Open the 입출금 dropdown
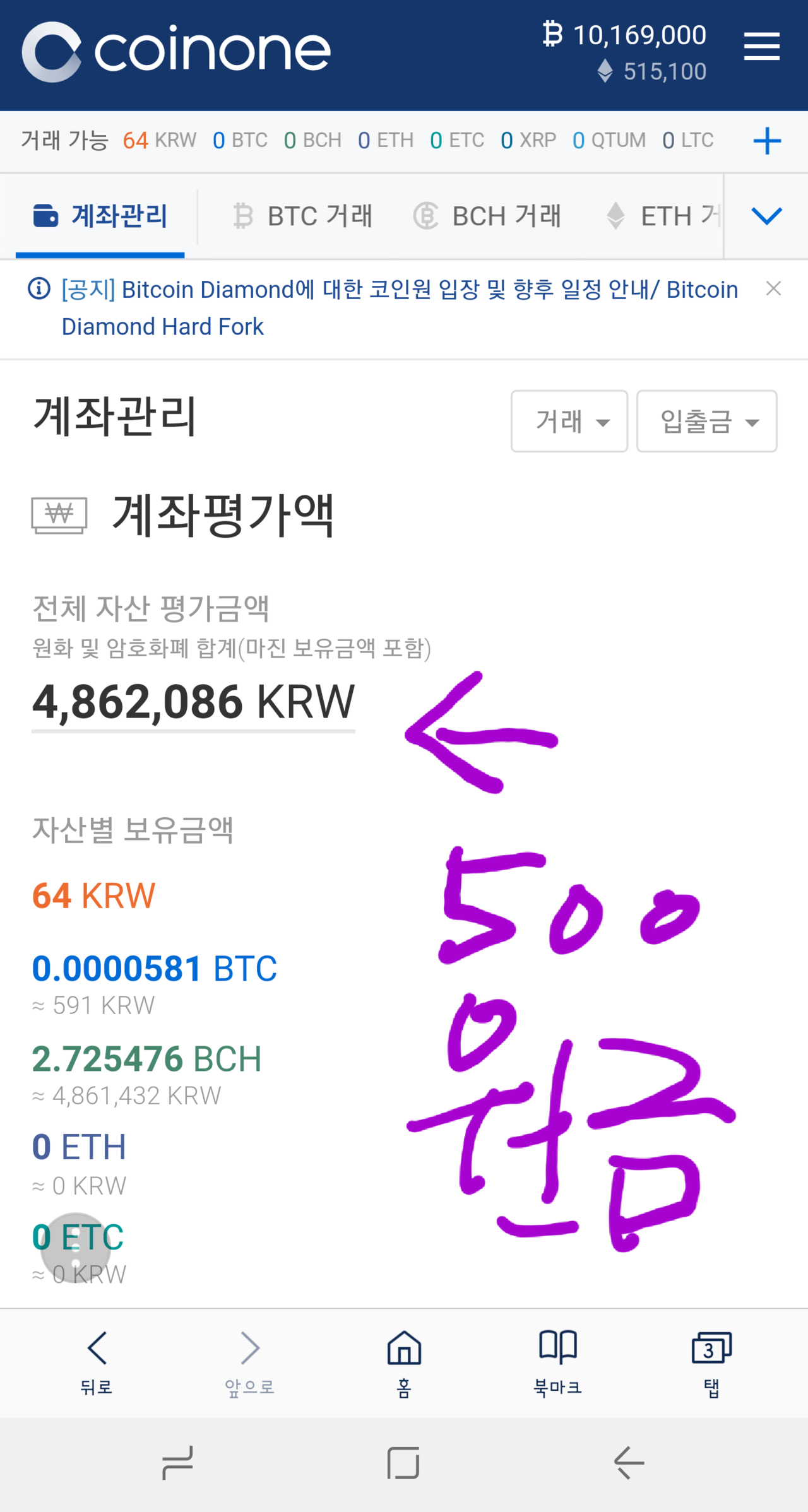 (706, 422)
